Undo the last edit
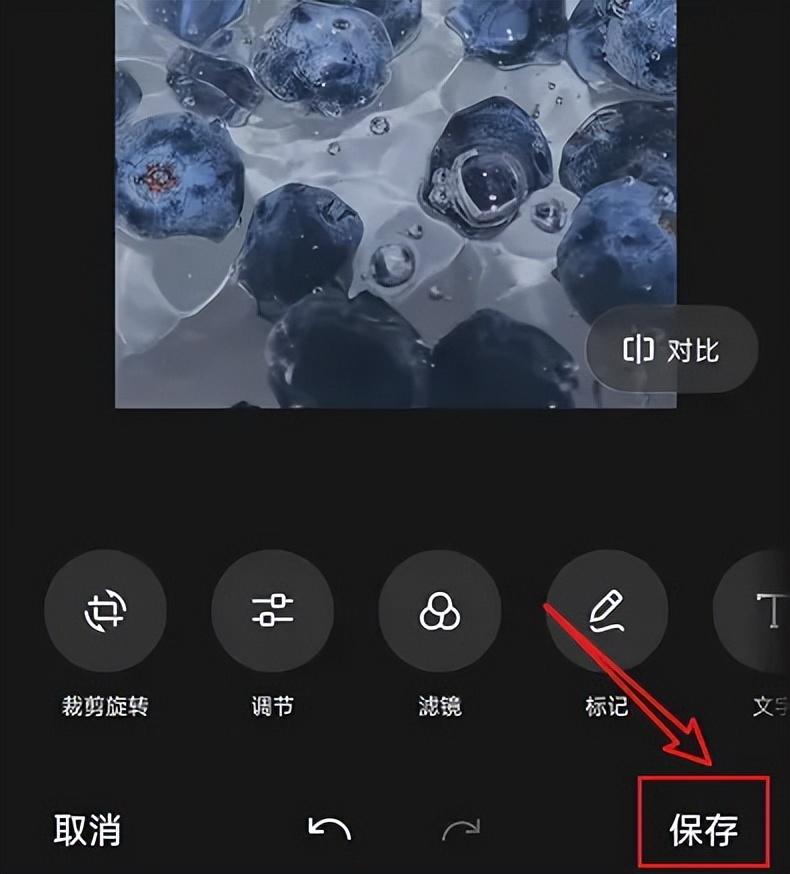 tap(329, 827)
